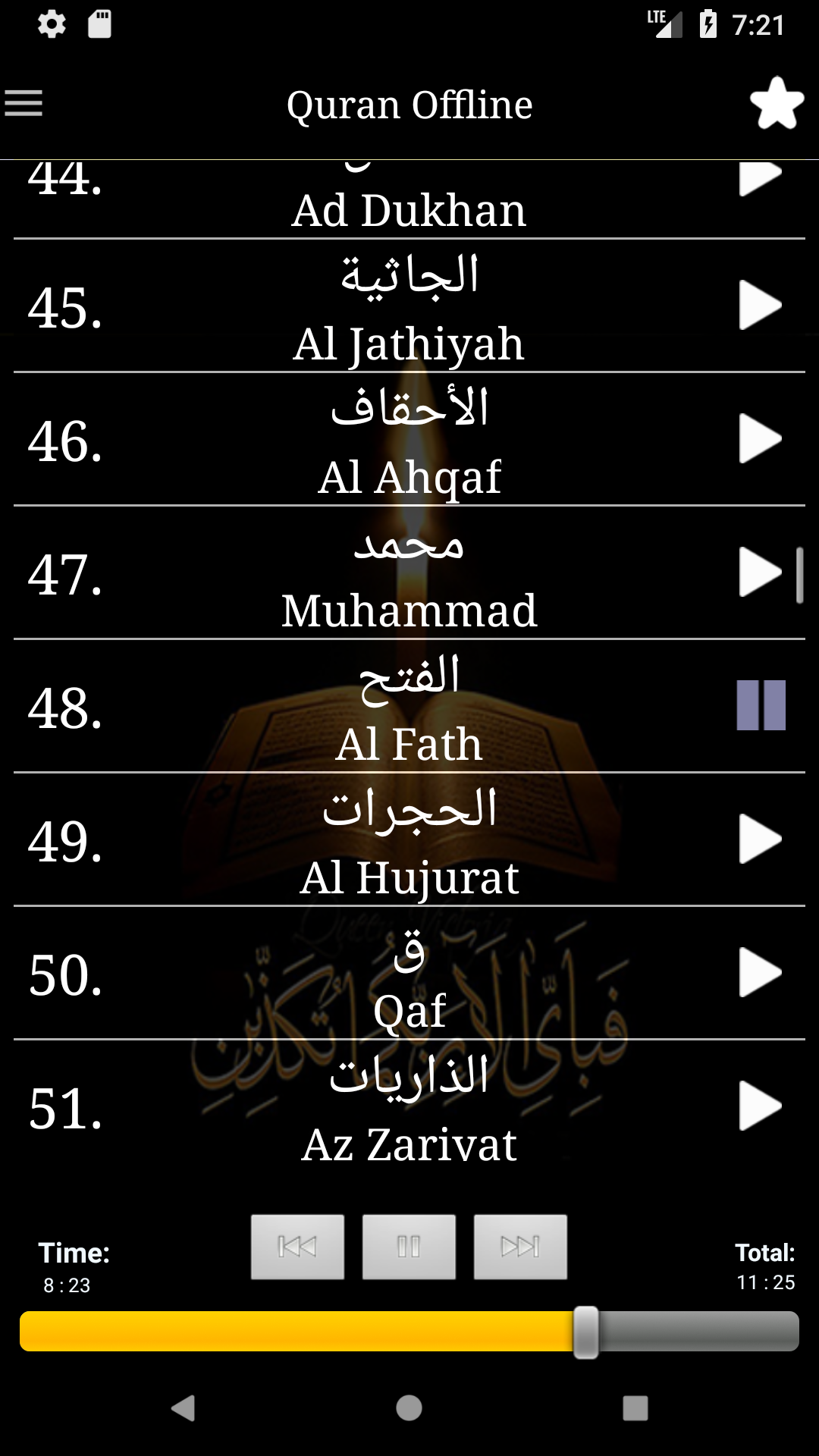Pause audio using the bottom pause button
Viewport: 819px width, 1456px height.
click(409, 1248)
